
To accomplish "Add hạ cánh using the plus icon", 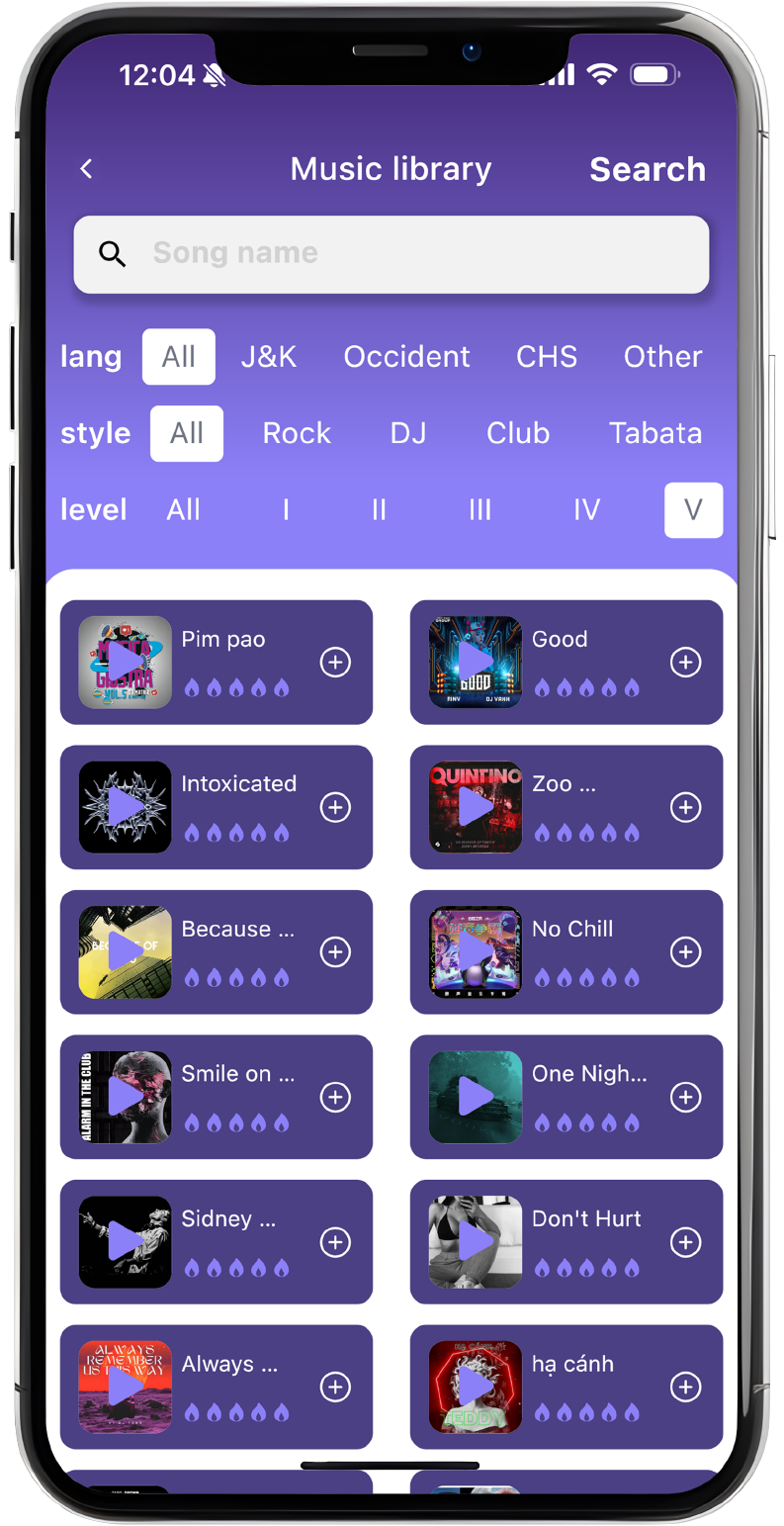I will pos(685,1387).
